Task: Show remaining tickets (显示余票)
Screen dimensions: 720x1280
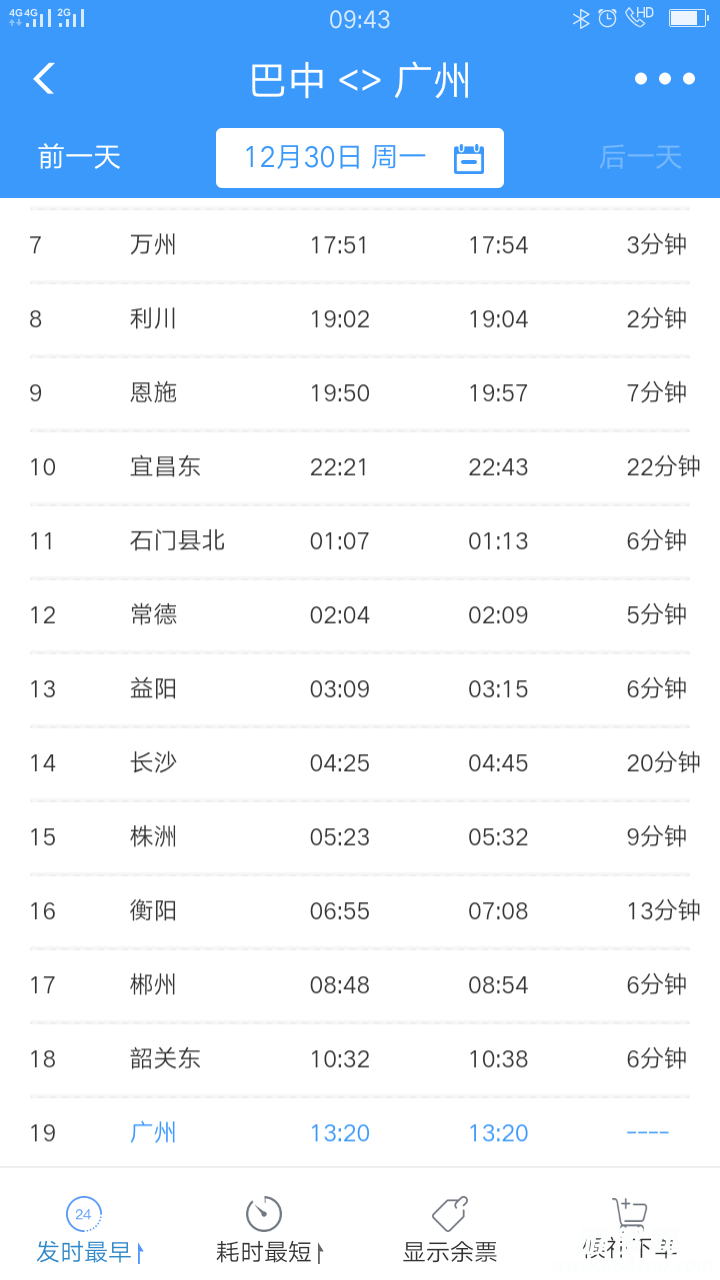Action: click(450, 1230)
